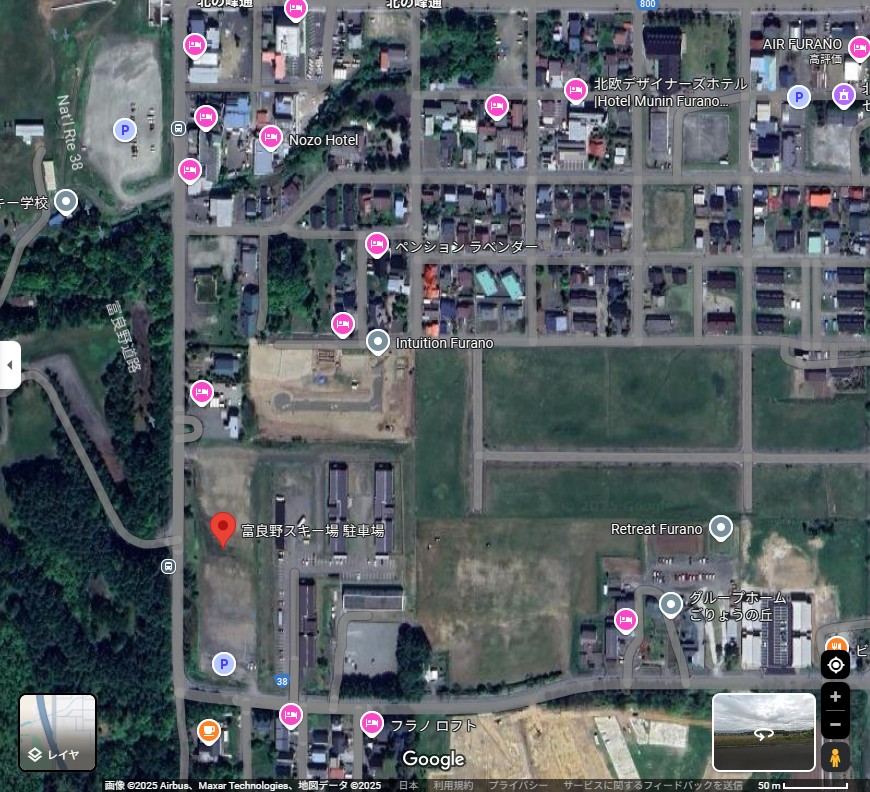Image resolution: width=870 pixels, height=792 pixels.
Task: Open the Retreat Furano place marker
Action: click(x=721, y=527)
